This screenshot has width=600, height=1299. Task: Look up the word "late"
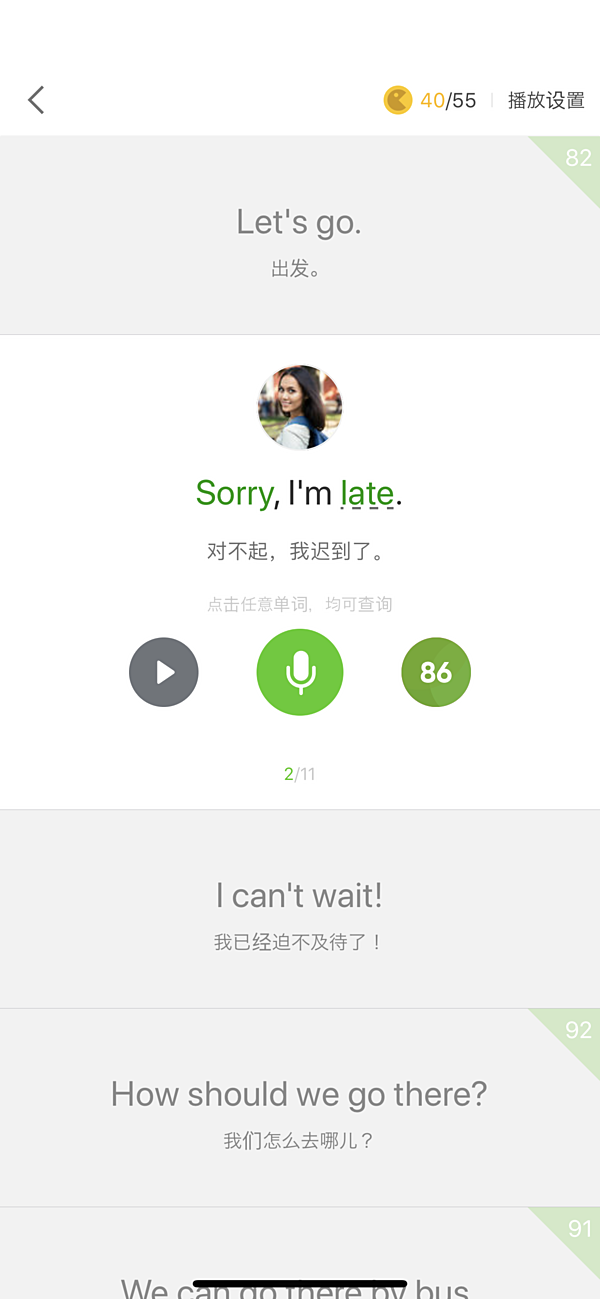(367, 493)
